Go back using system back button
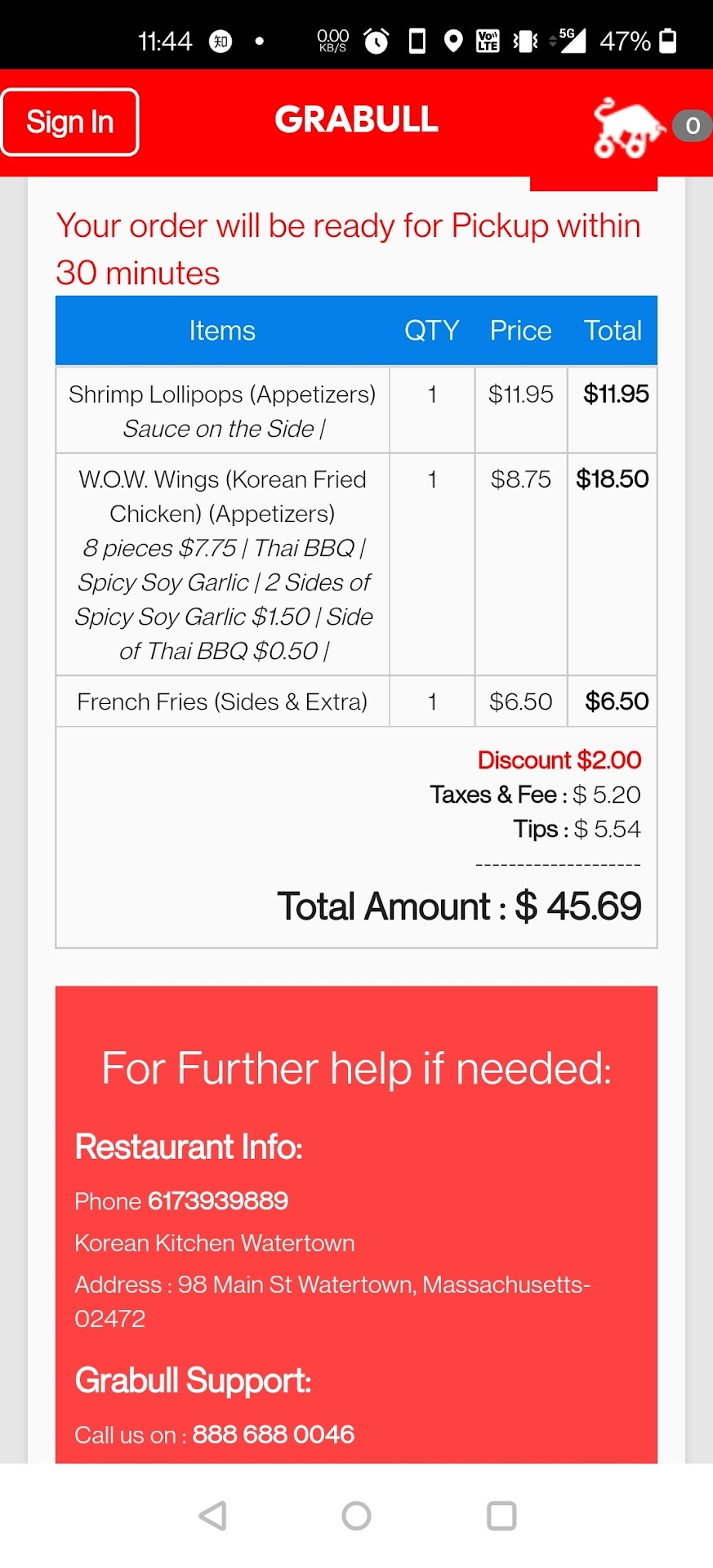This screenshot has height=1568, width=713. [x=213, y=1516]
